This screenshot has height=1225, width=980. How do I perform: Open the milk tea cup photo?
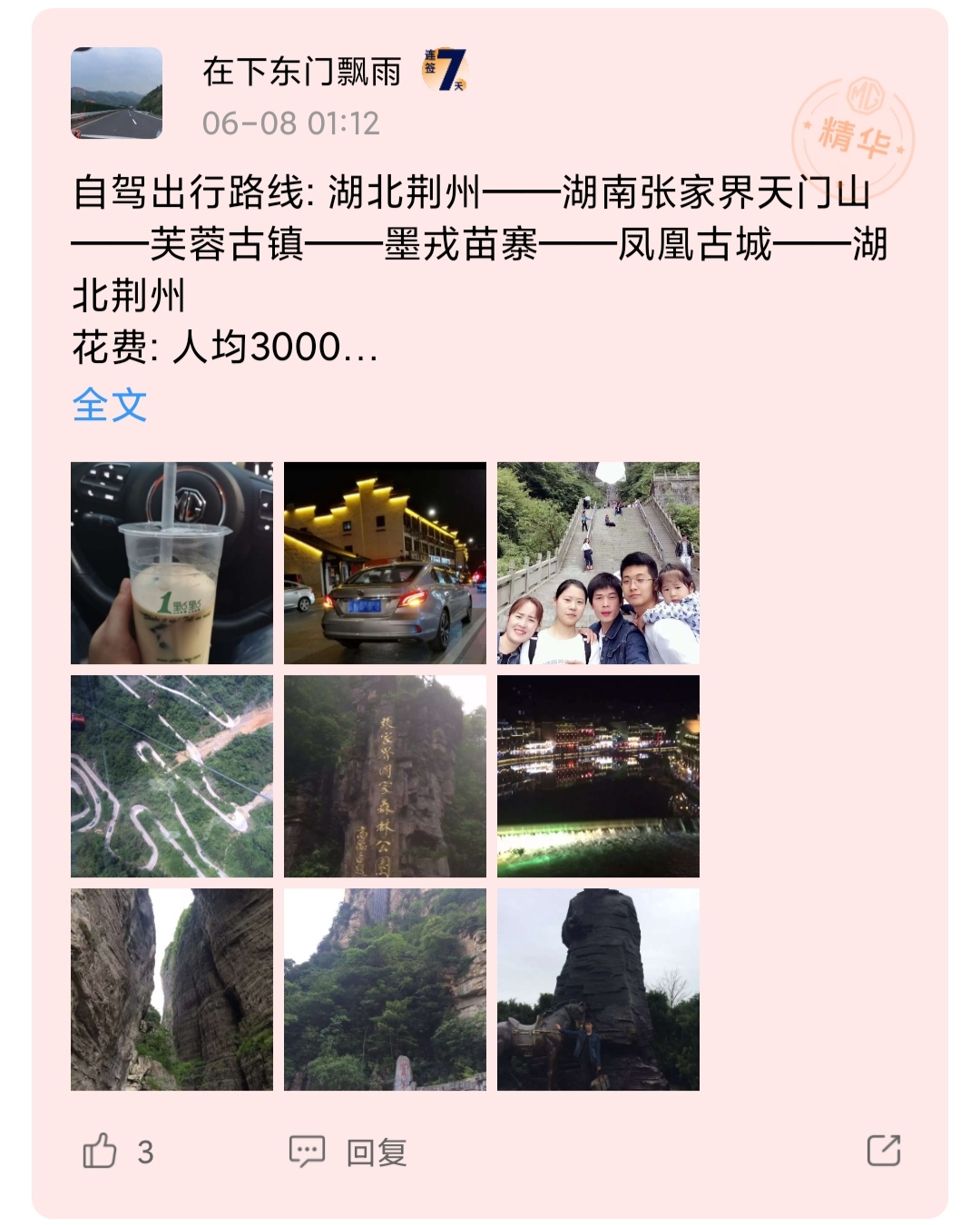click(171, 563)
